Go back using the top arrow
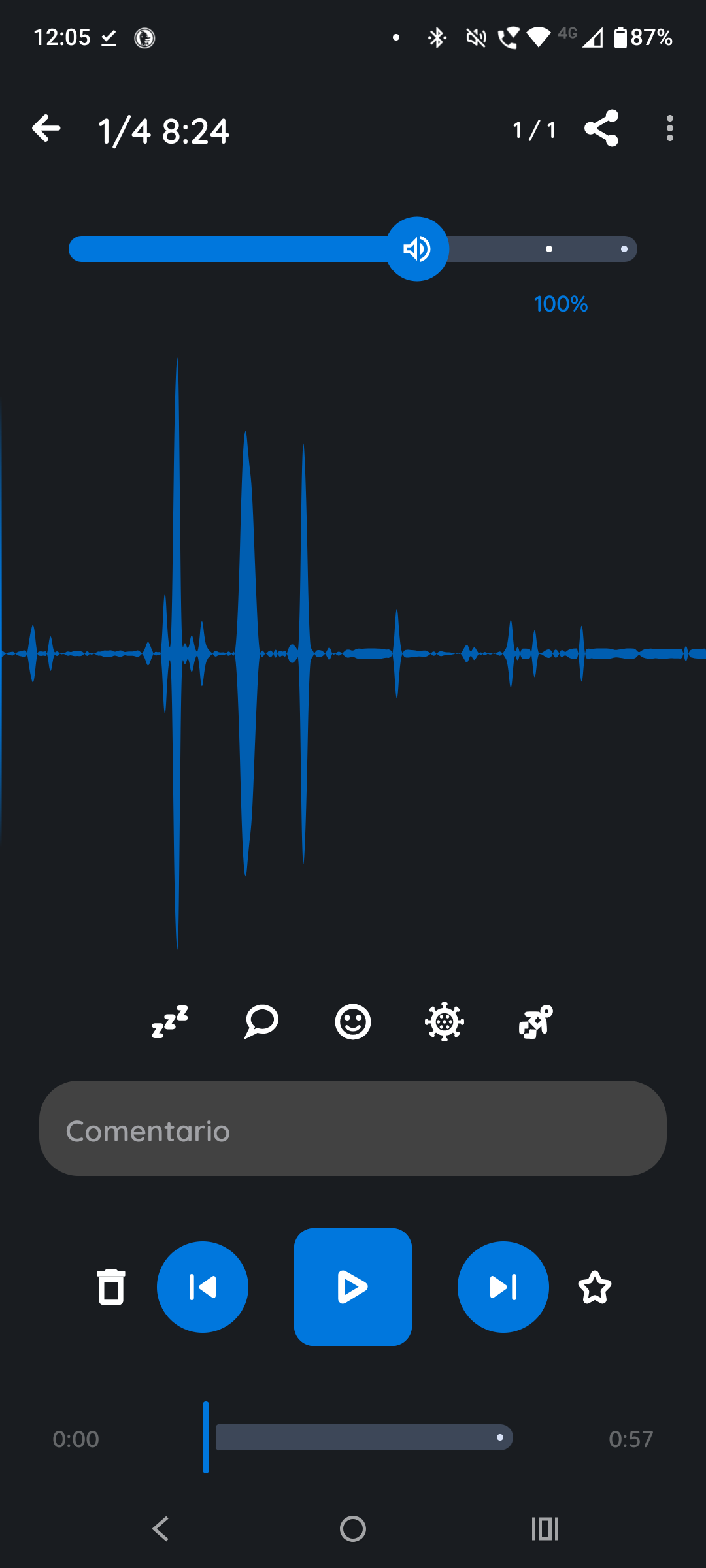 [46, 129]
